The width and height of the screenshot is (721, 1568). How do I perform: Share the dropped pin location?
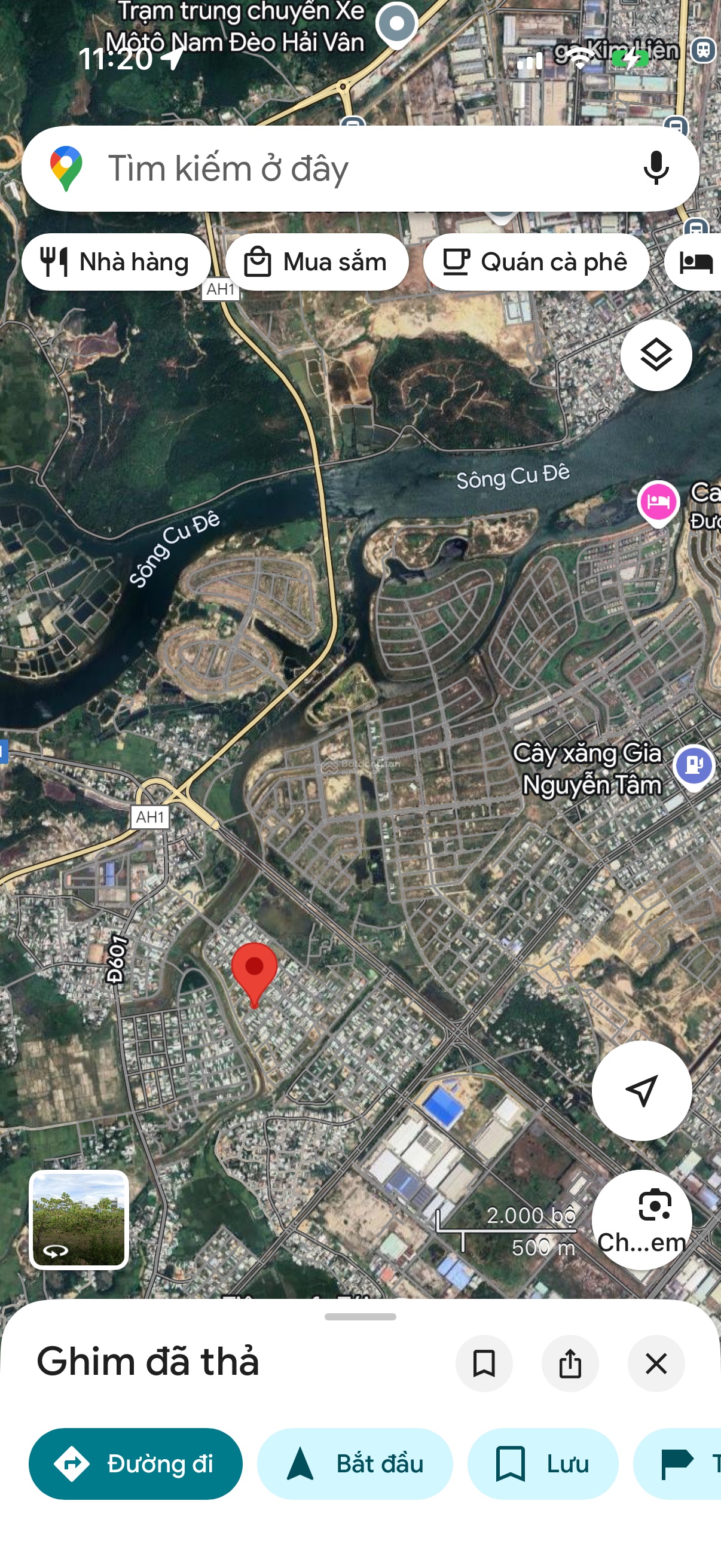point(570,1363)
